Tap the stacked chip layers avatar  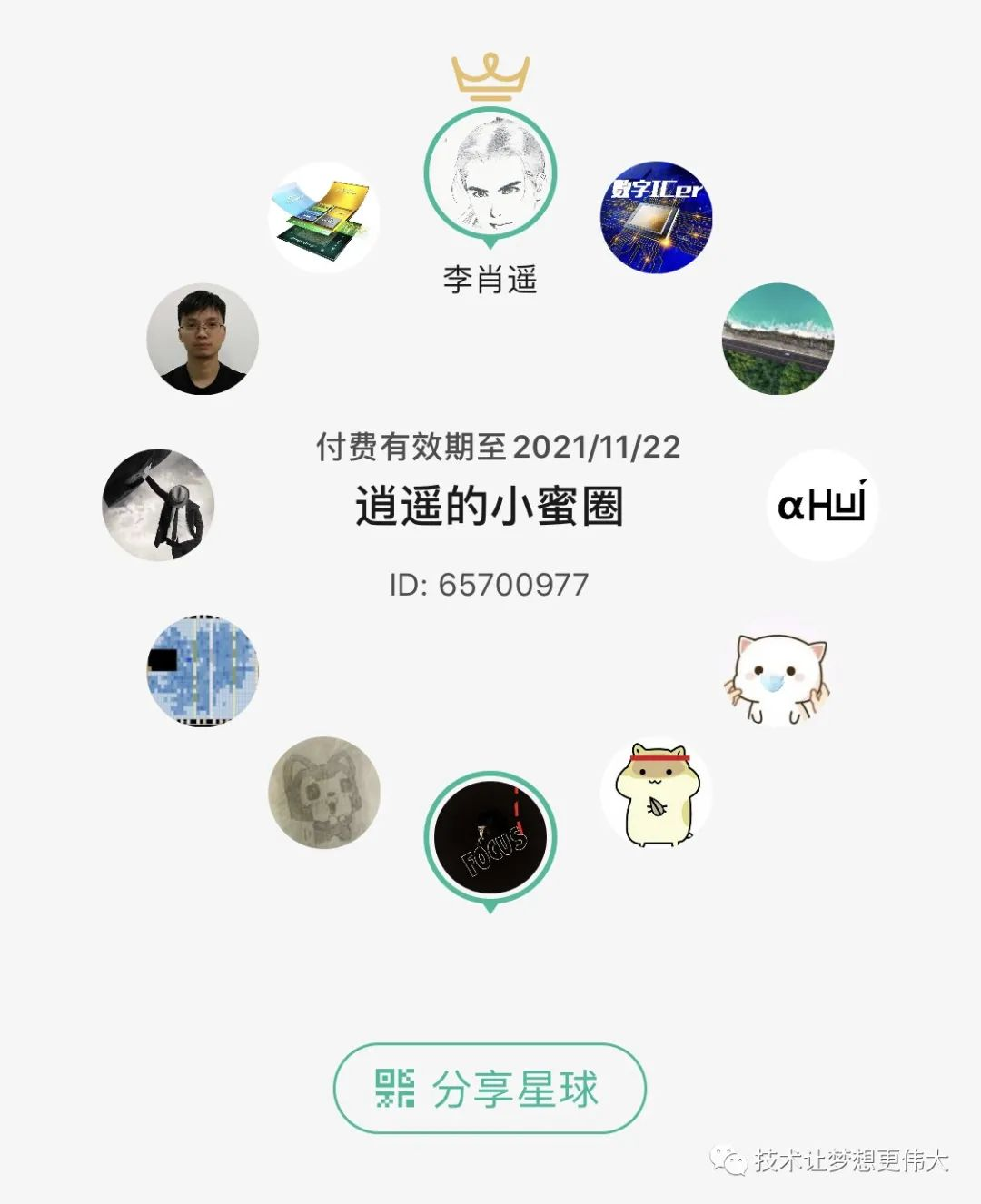[x=324, y=218]
